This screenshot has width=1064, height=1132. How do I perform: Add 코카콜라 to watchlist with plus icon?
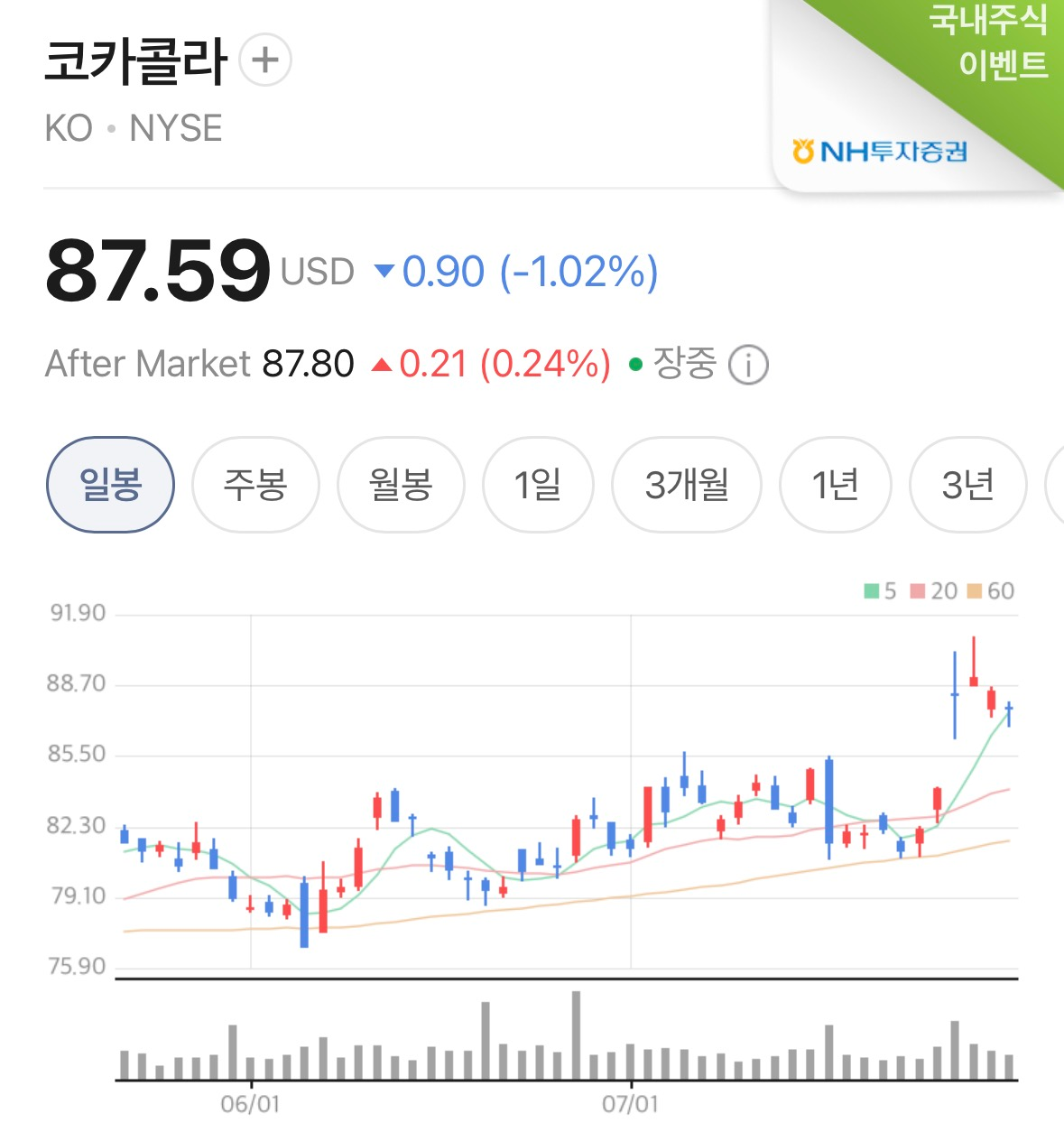pyautogui.click(x=265, y=60)
